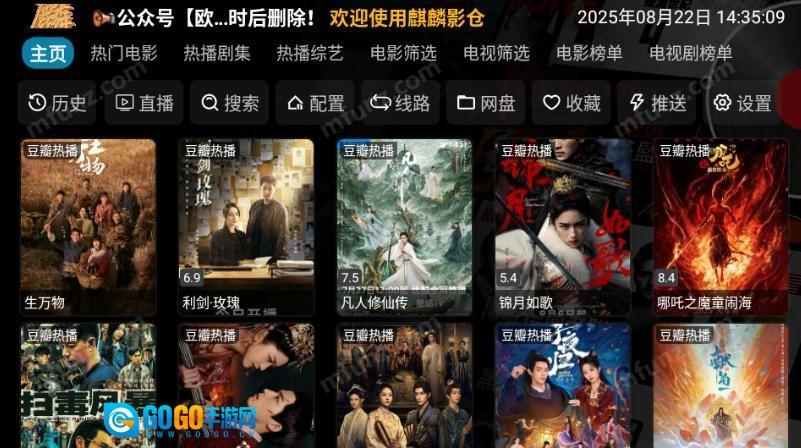The height and width of the screenshot is (448, 801).
Task: Open the 热播综艺 tab
Action: pos(310,53)
